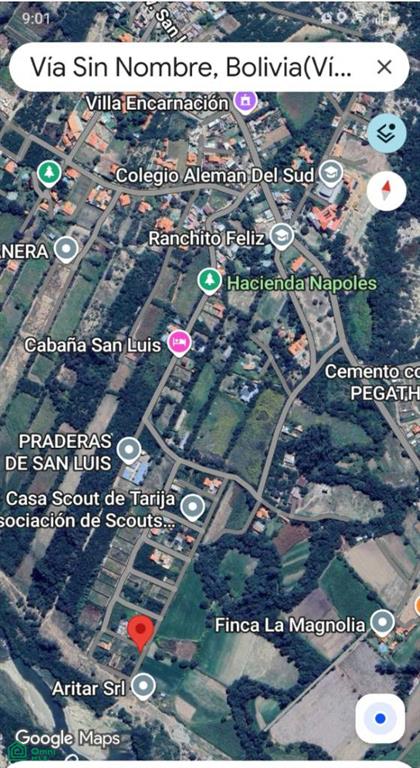Viewport: 420px width, 768px height.
Task: Center map on my location
Action: [380, 719]
